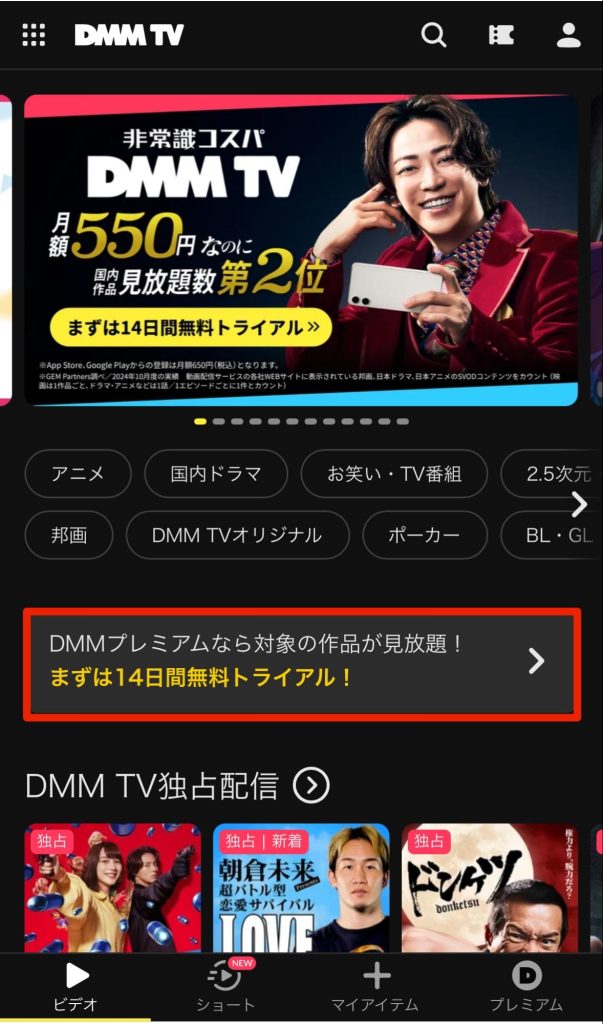Choose the DMM TVオリジナル chip
Viewport: 603px width, 1024px height.
[x=237, y=535]
